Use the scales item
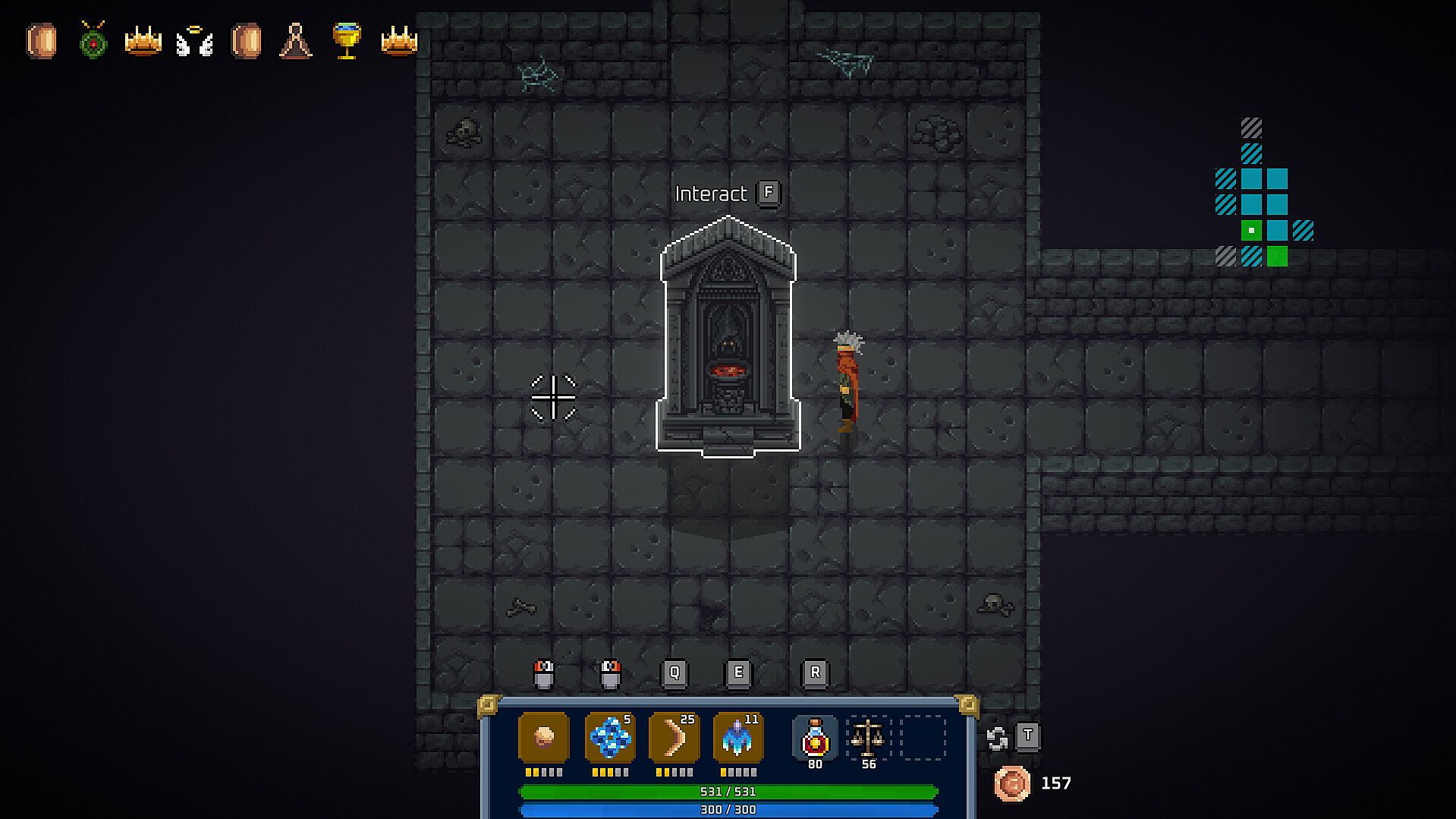 click(x=868, y=737)
